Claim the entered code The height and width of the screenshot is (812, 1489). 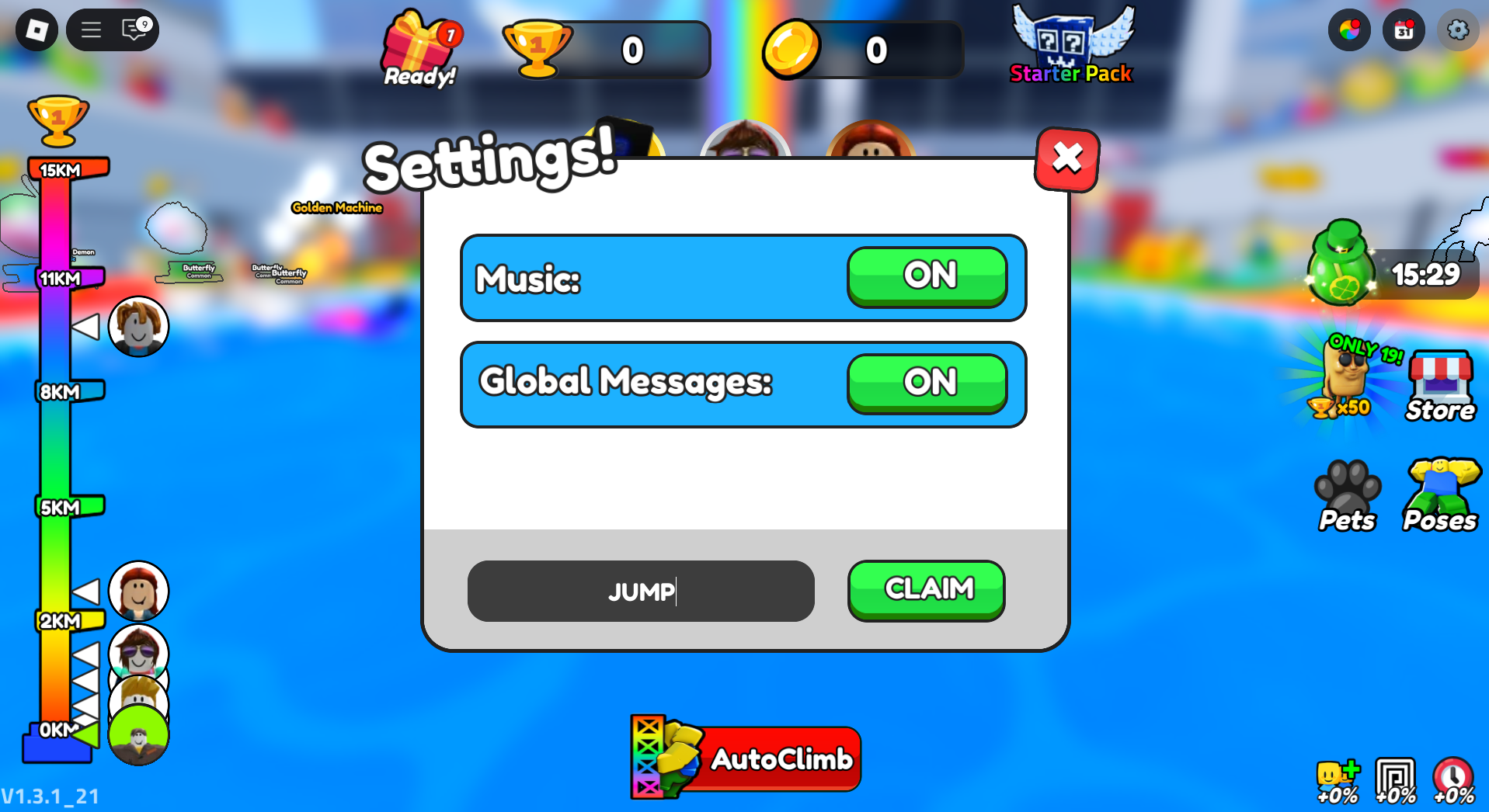click(926, 589)
